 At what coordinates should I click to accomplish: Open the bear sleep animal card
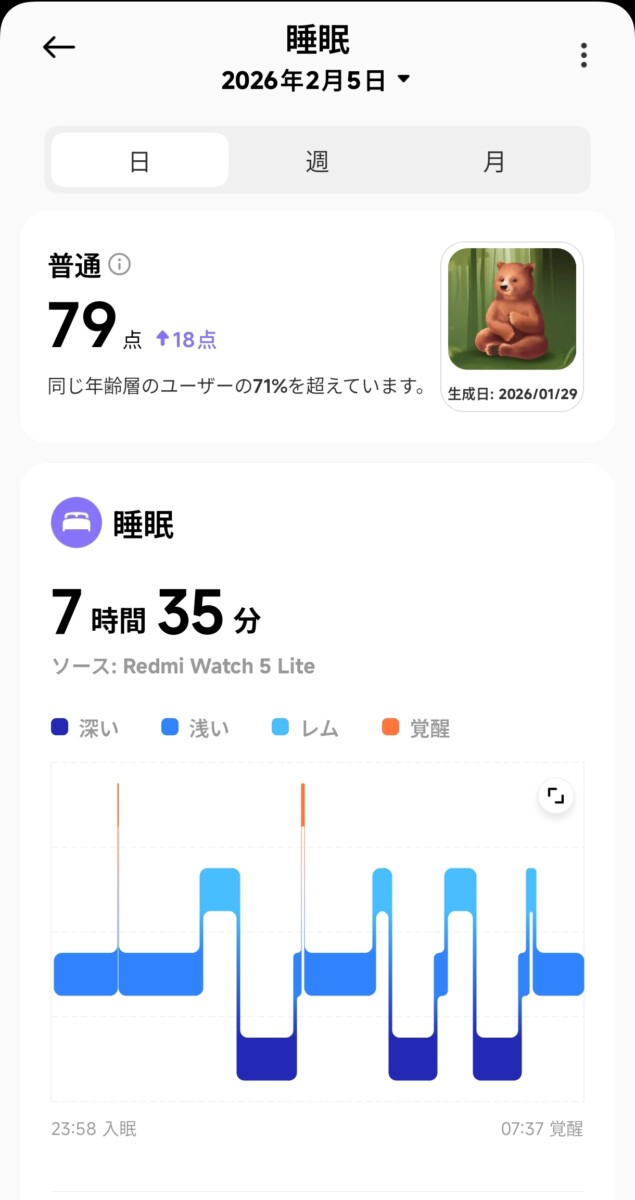point(512,325)
